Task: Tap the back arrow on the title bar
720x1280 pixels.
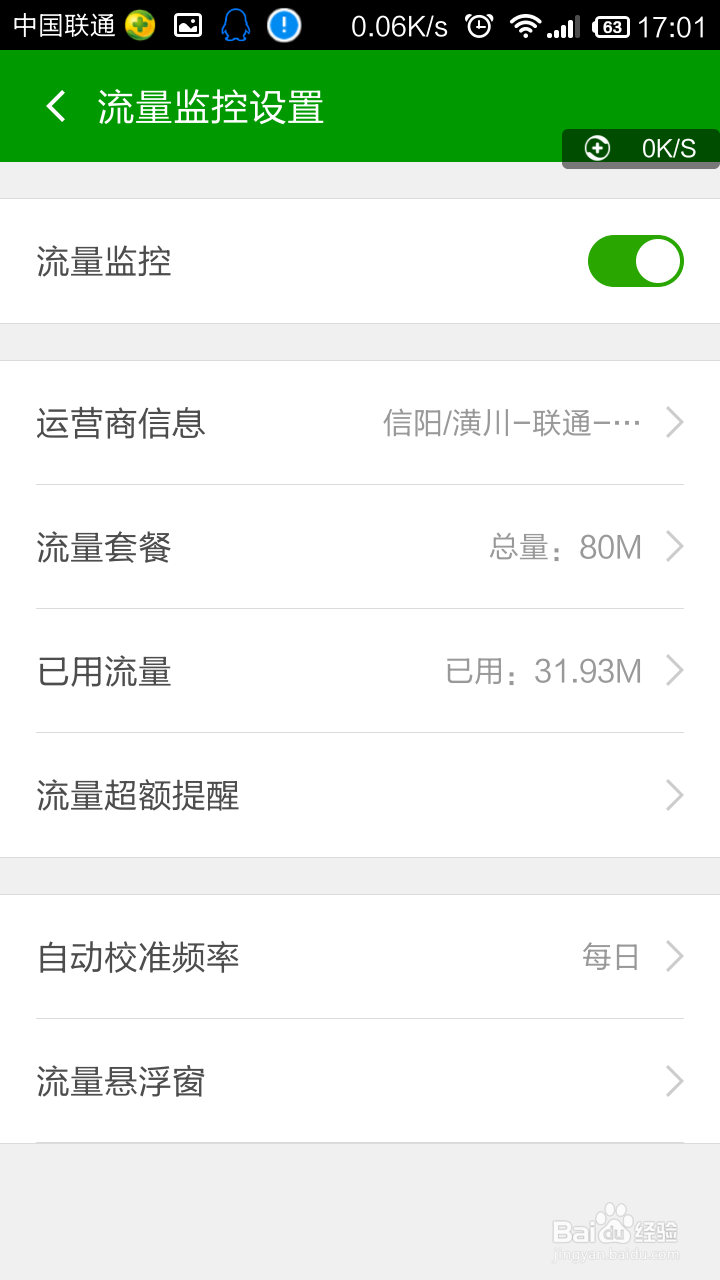Action: click(55, 105)
